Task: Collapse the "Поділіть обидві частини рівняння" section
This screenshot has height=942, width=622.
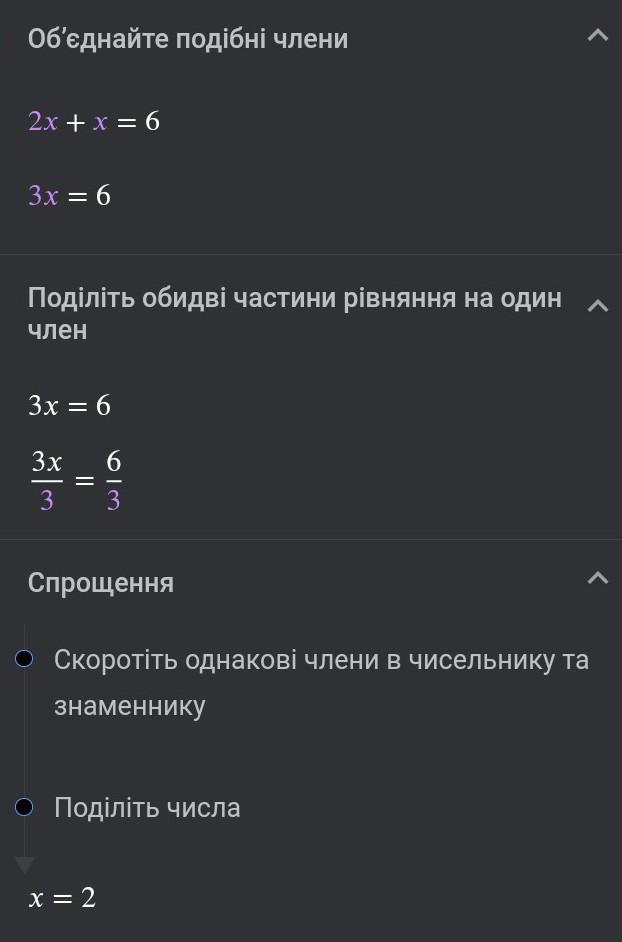Action: click(x=597, y=305)
